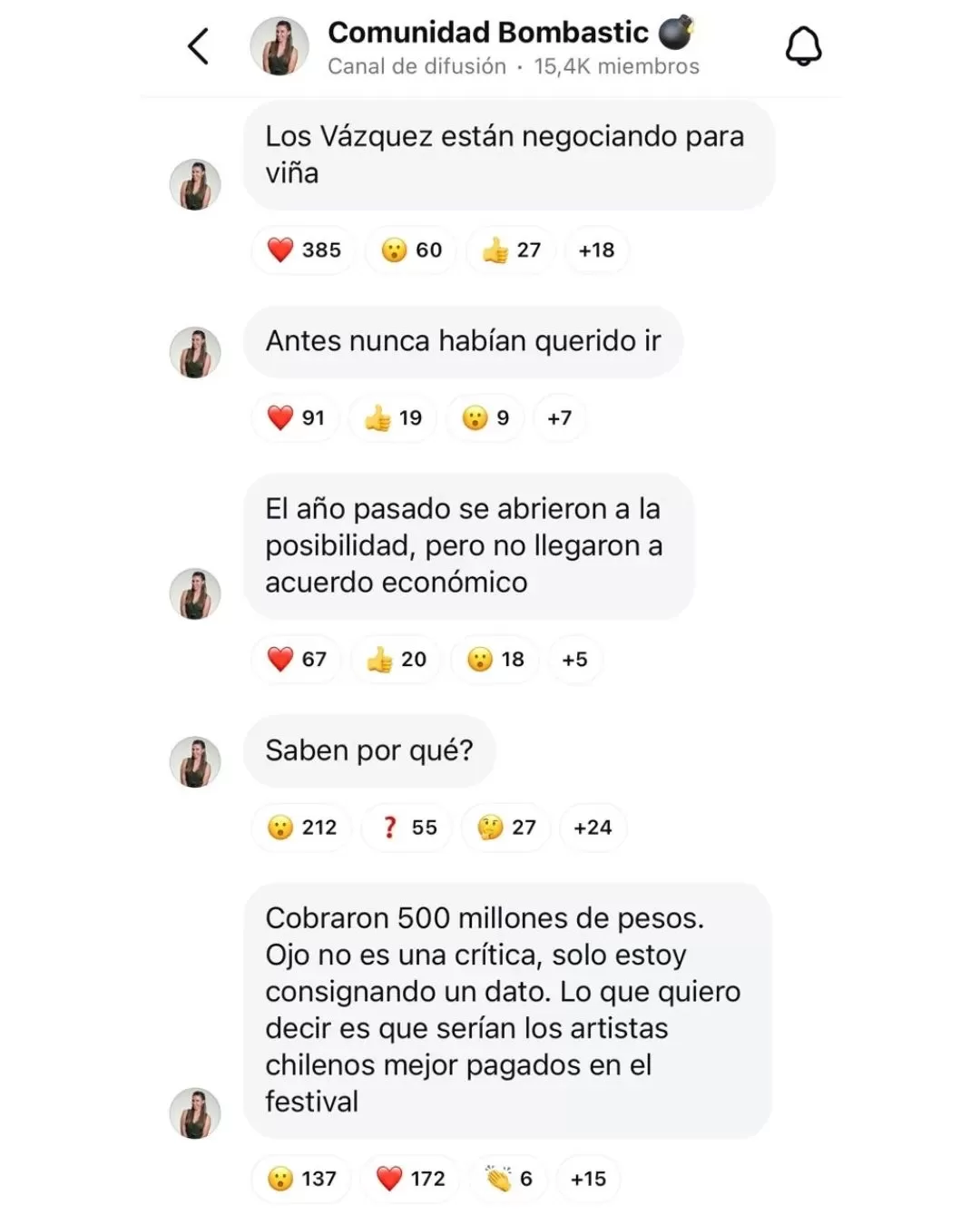This screenshot has height=1225, width=980.
Task: Tap the notification bell for this channel
Action: (803, 46)
